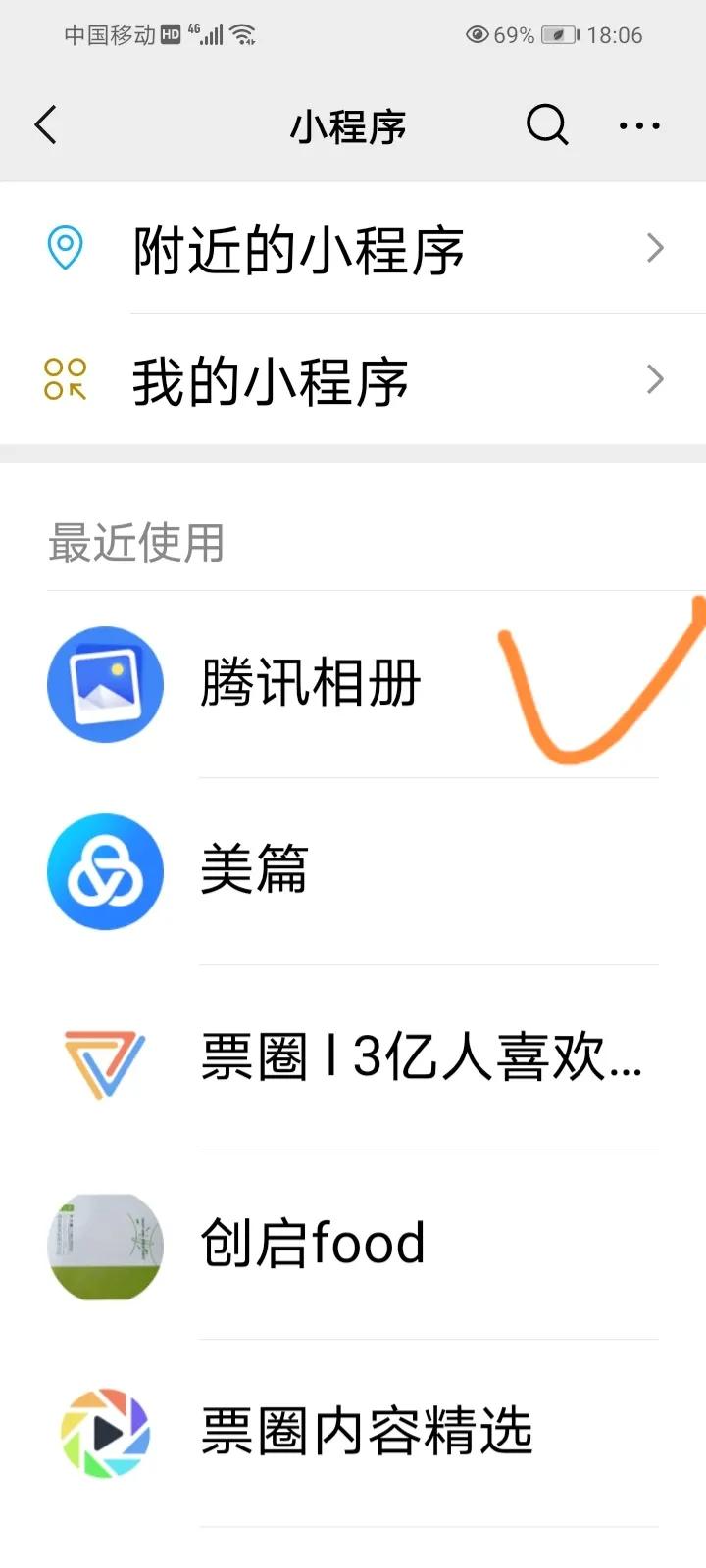Open the 美篇 mini program icon
Viewport: 706px width, 1568px height.
coord(105,871)
